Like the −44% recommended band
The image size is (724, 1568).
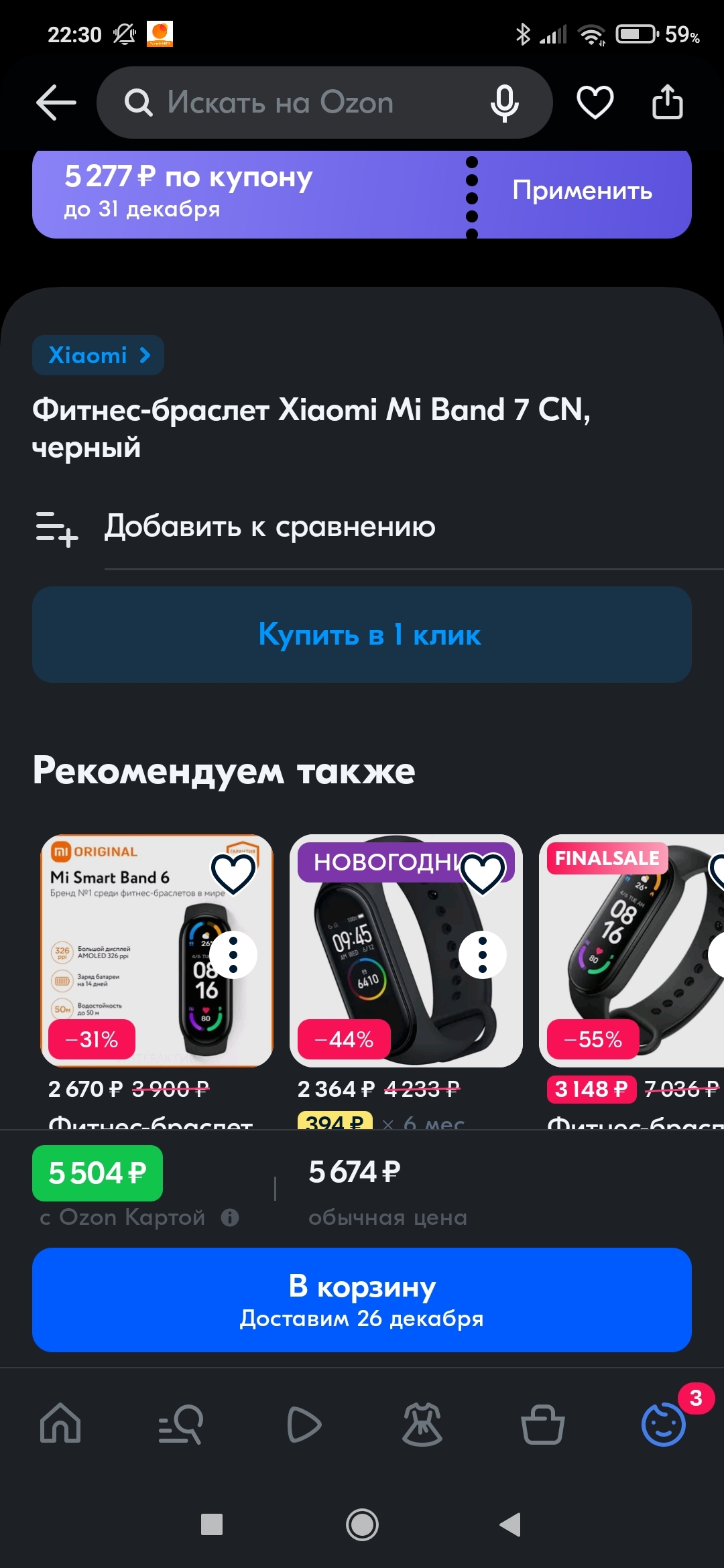[483, 872]
